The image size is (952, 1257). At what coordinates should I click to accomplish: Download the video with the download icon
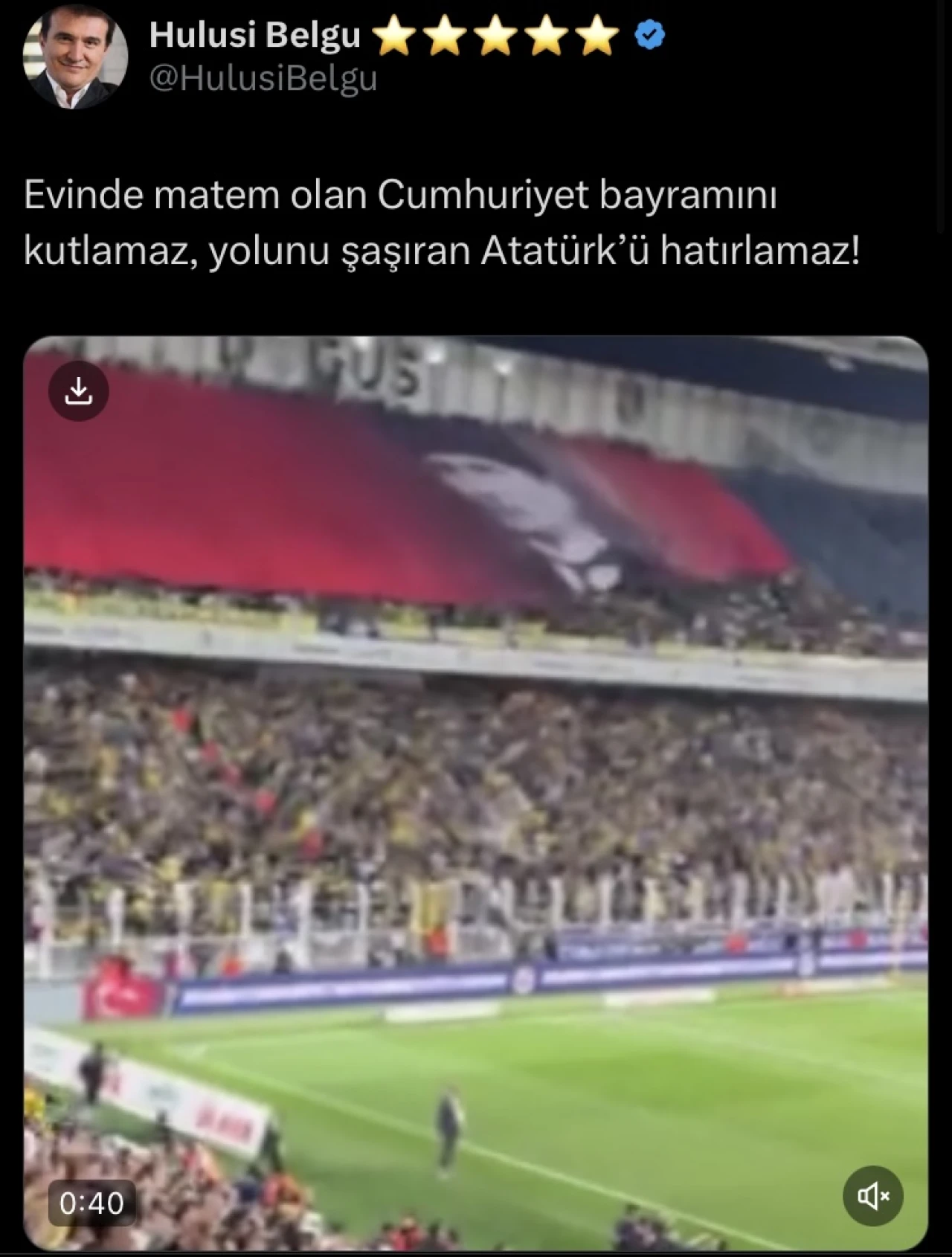pos(79,390)
